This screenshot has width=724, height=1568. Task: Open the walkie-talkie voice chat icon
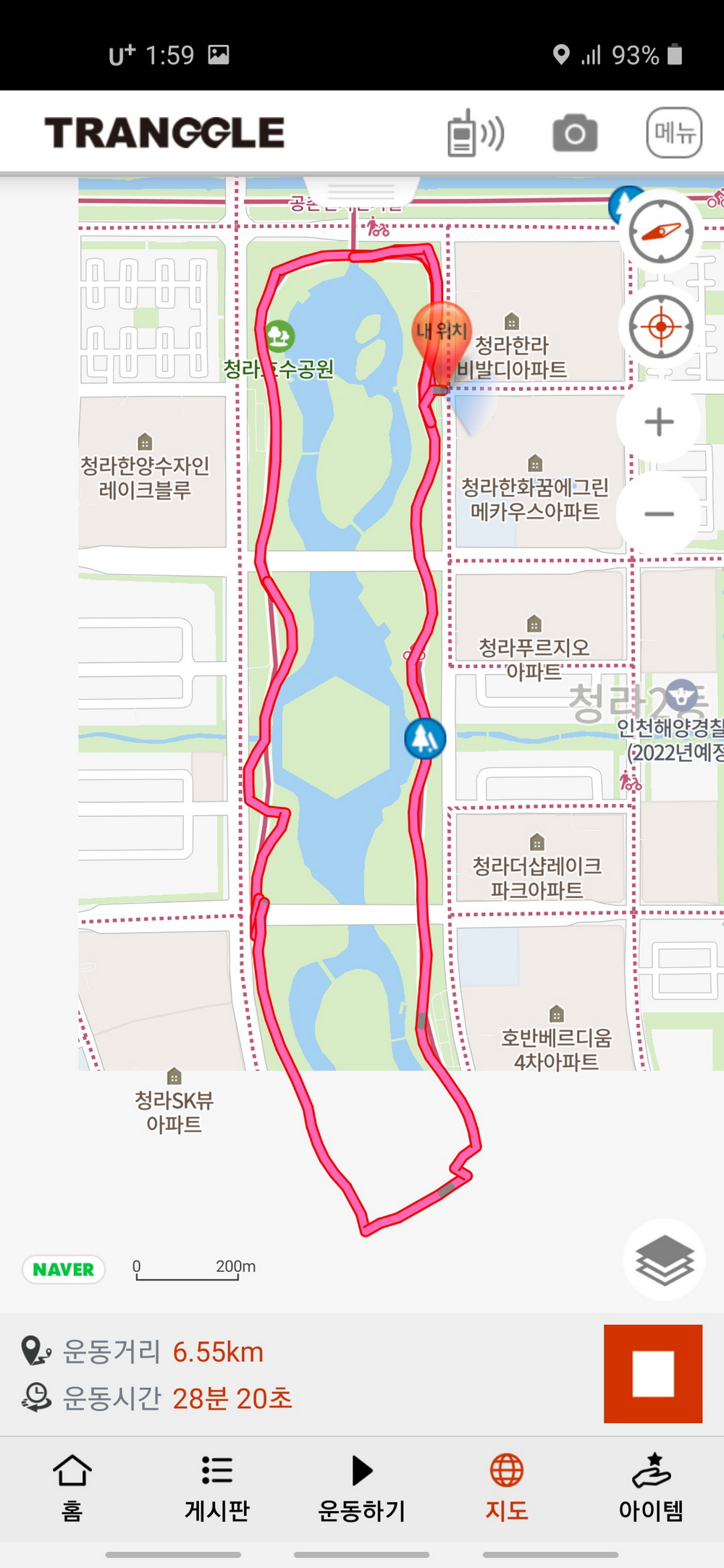pyautogui.click(x=475, y=133)
